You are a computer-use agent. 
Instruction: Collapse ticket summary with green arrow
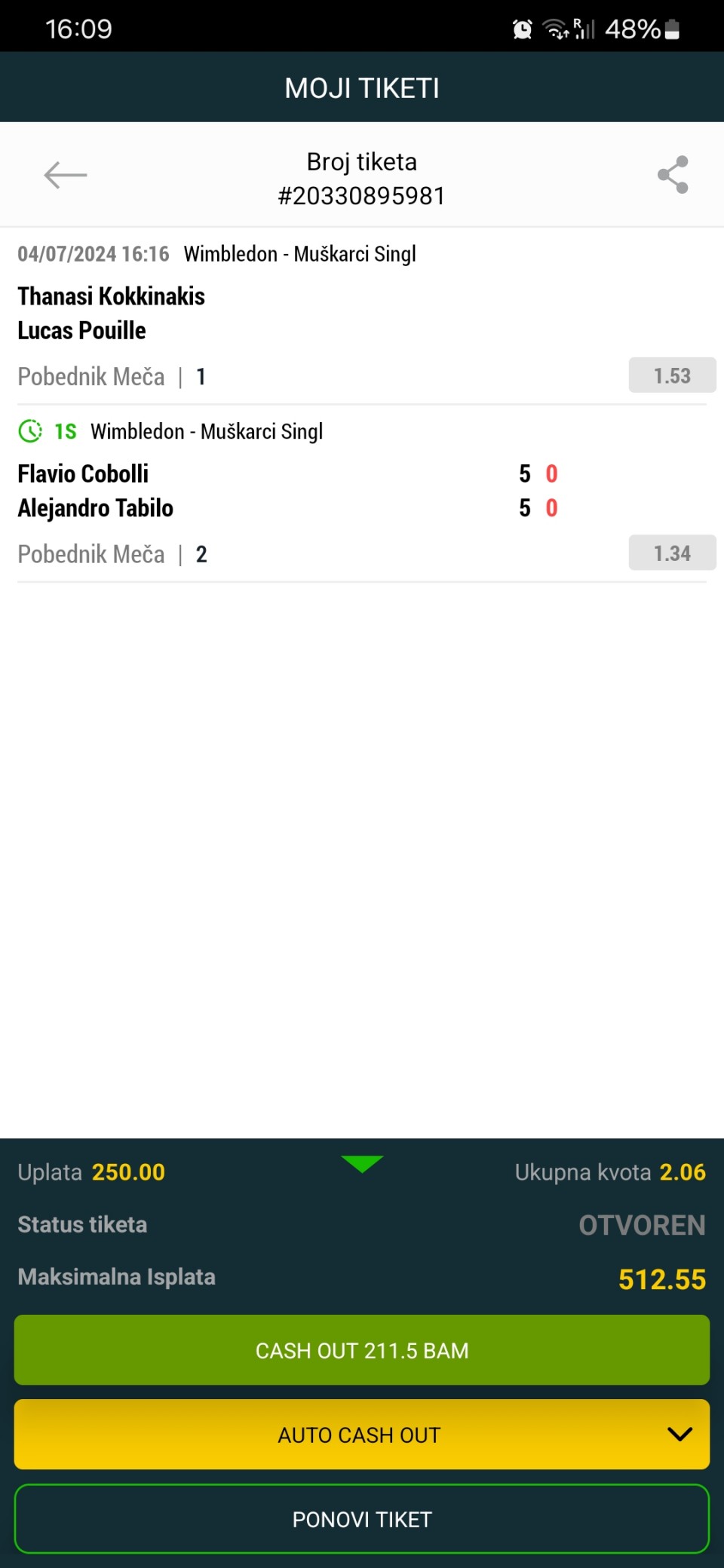(362, 1164)
